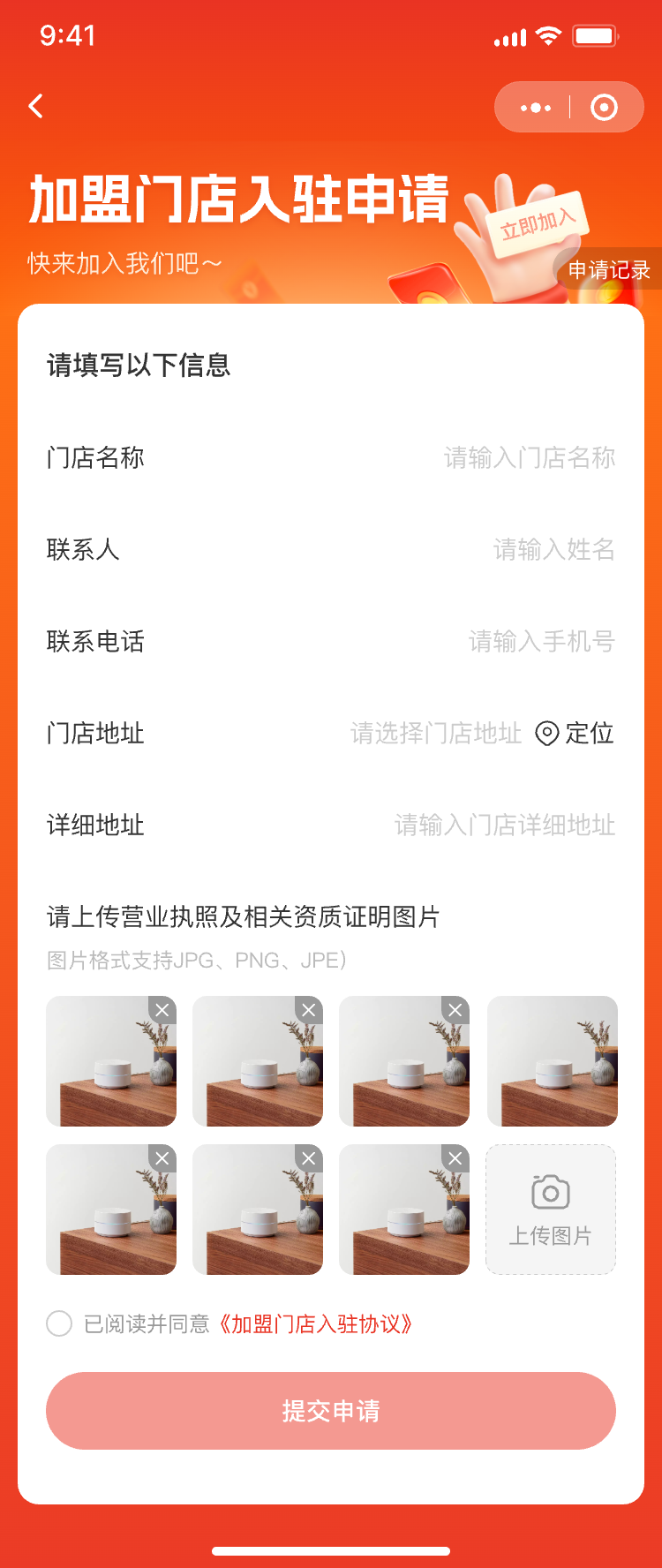Screen dimensions: 662x1568
Task: Tap 上传图片 to add a photo
Action: (551, 1210)
